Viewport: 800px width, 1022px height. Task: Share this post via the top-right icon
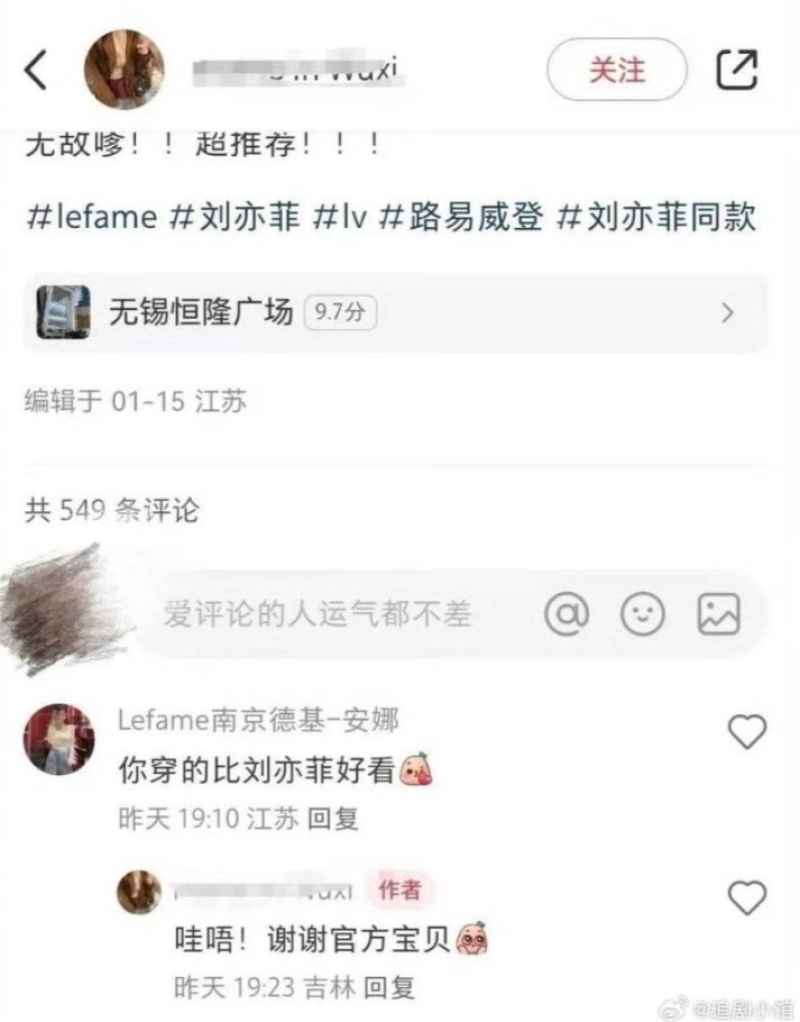coord(737,70)
